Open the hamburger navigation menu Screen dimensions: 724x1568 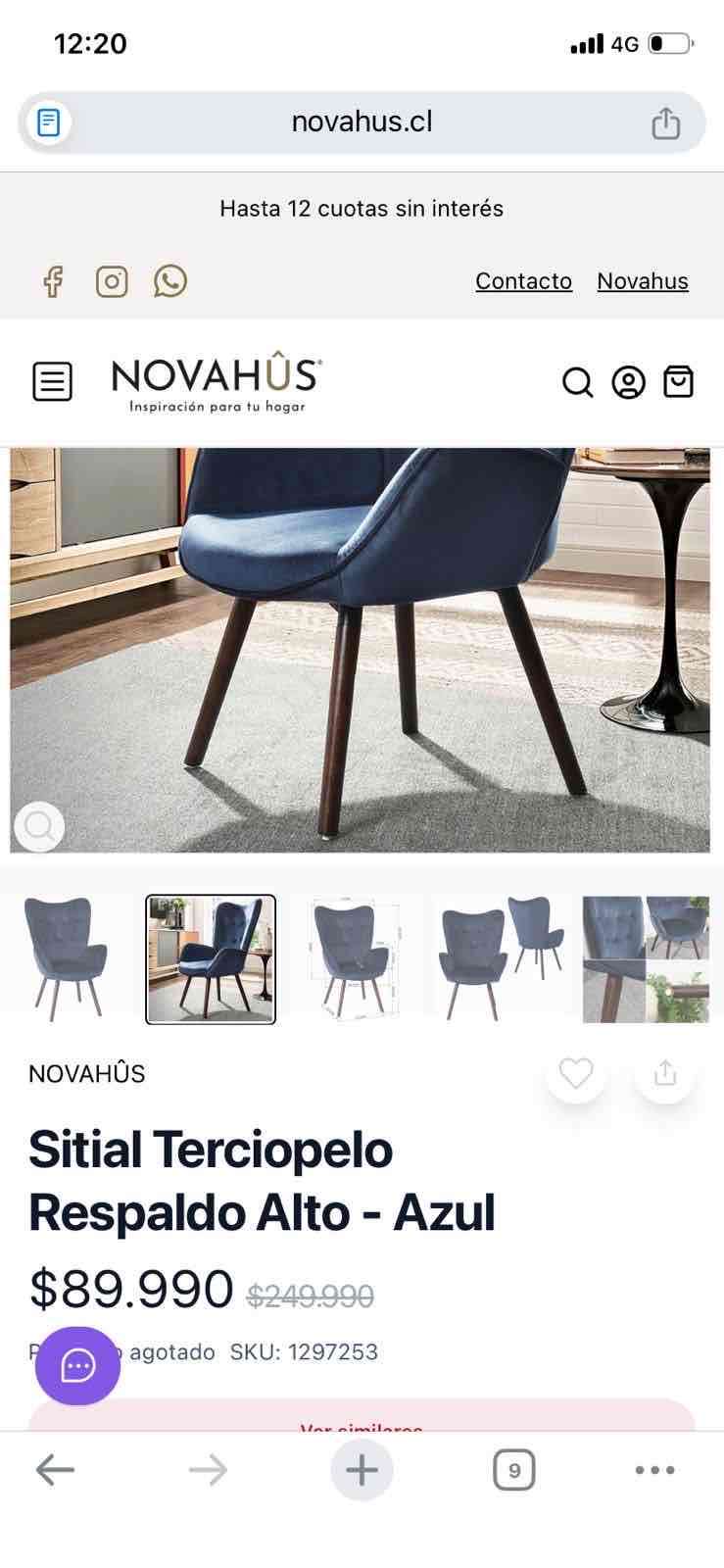point(53,382)
